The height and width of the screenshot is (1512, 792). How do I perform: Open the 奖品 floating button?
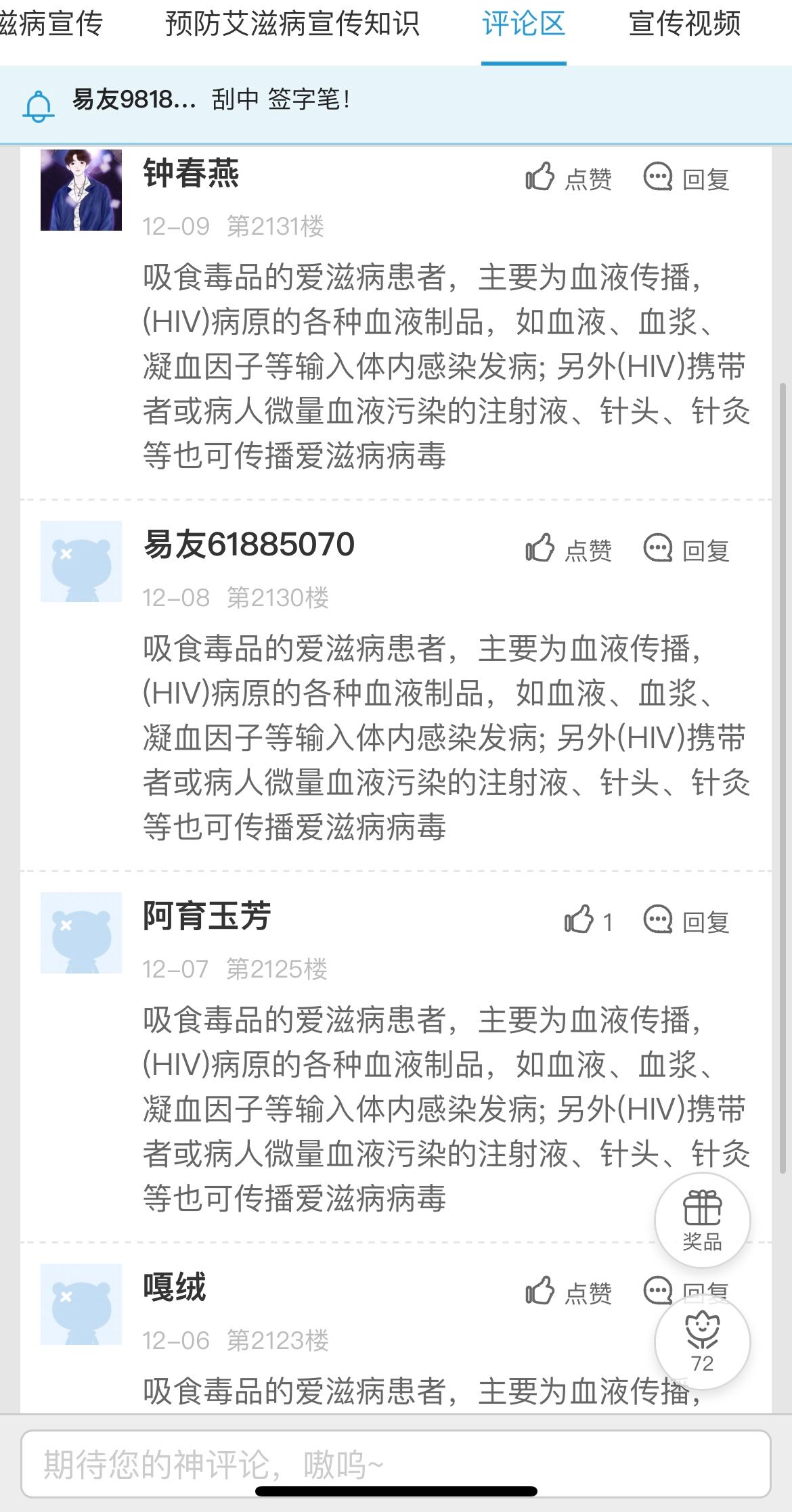[x=702, y=1220]
